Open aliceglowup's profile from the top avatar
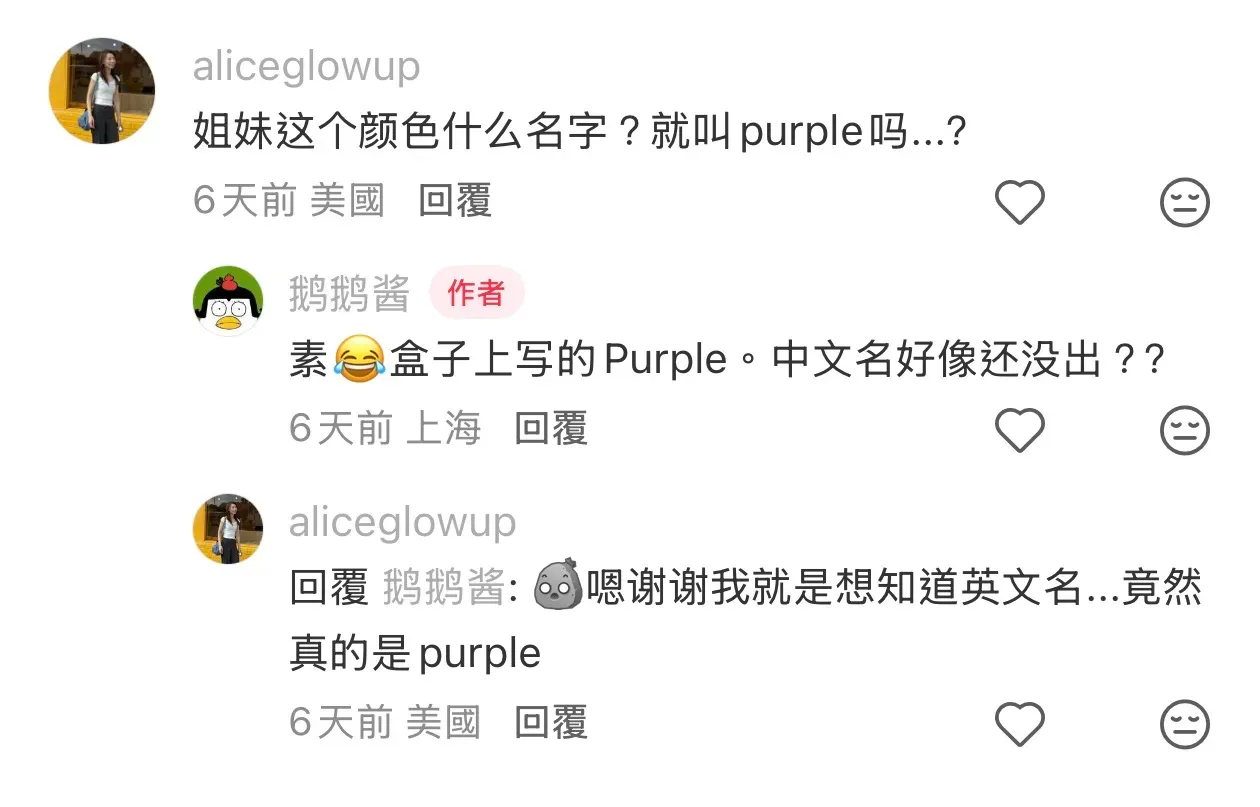 (102, 91)
